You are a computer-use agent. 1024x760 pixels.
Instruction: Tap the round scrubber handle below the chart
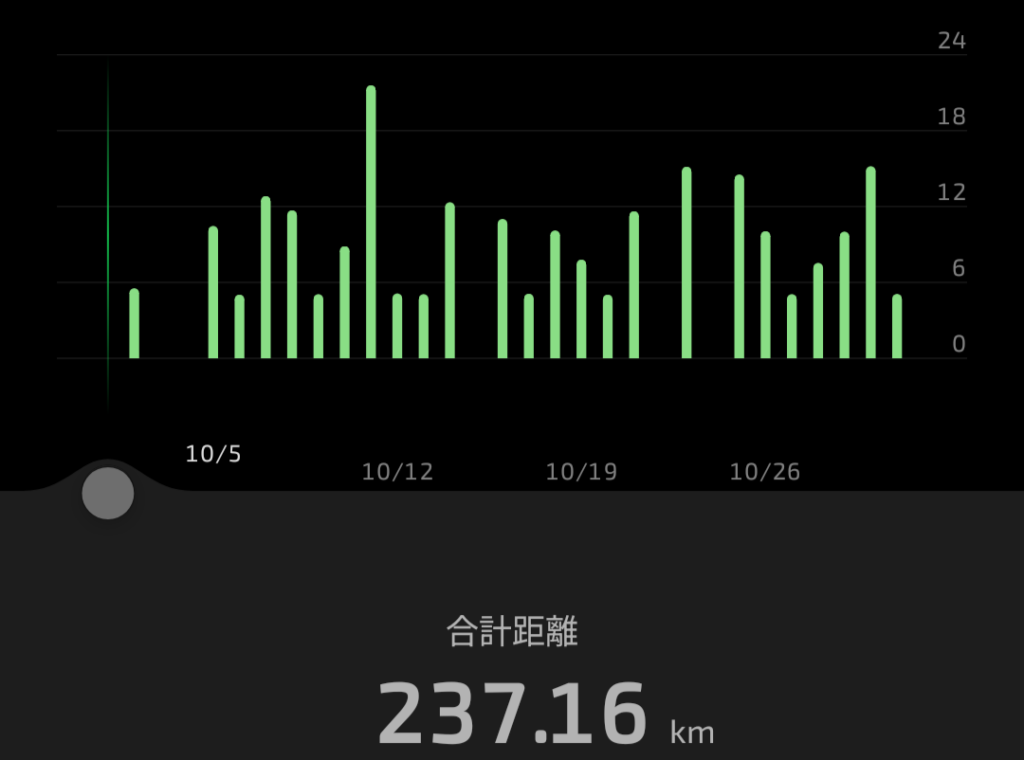[108, 493]
